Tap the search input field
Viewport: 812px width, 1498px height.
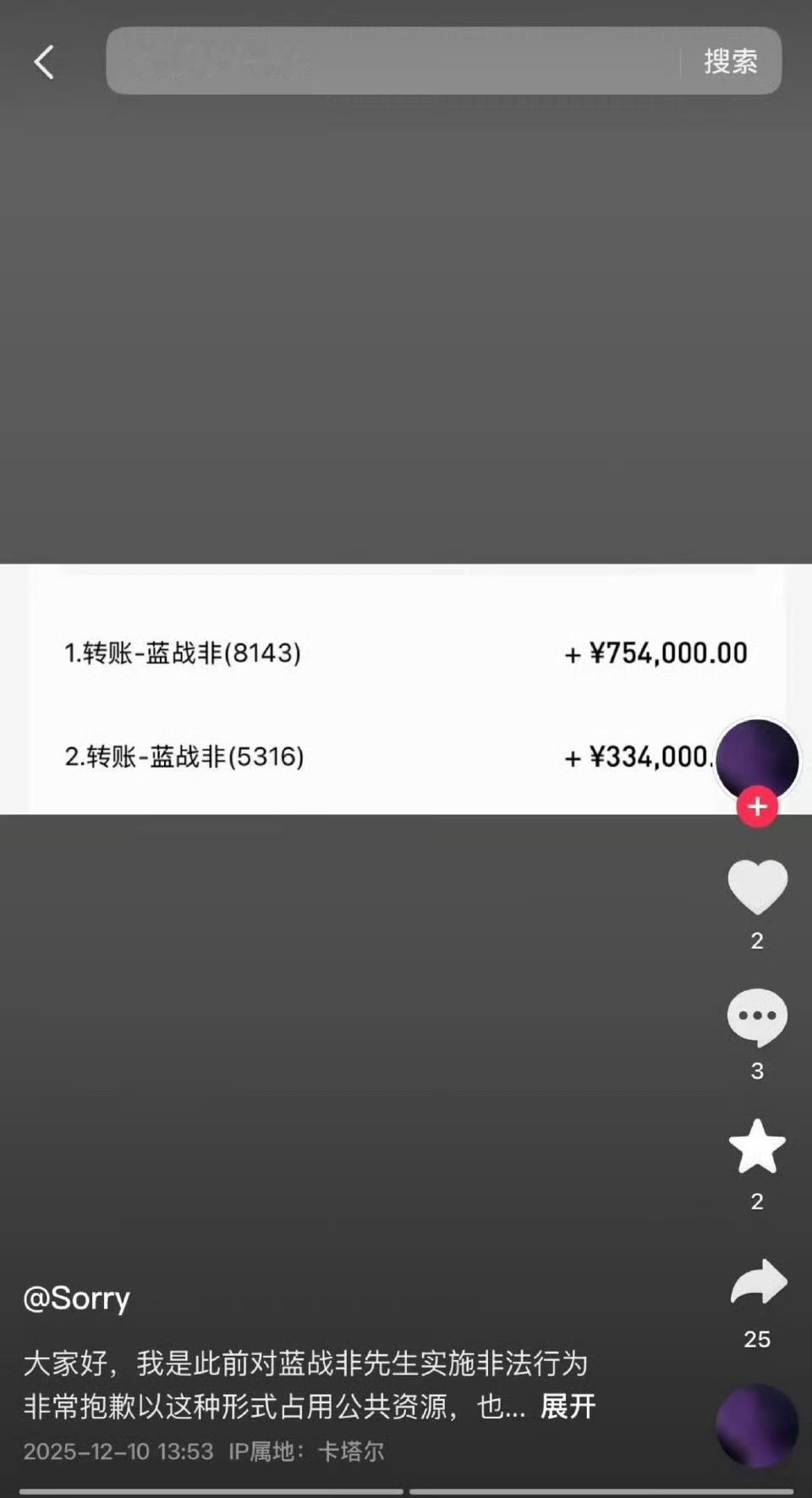click(381, 61)
